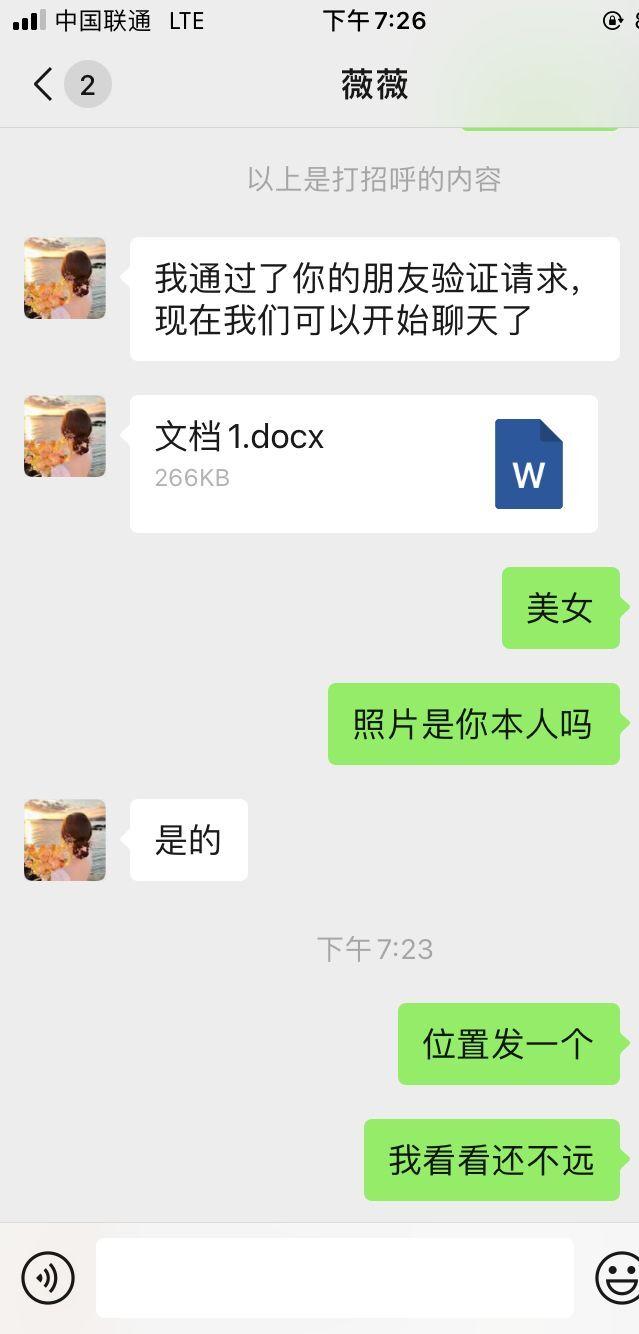Switch to voice message input
The image size is (639, 1334).
point(48,1277)
